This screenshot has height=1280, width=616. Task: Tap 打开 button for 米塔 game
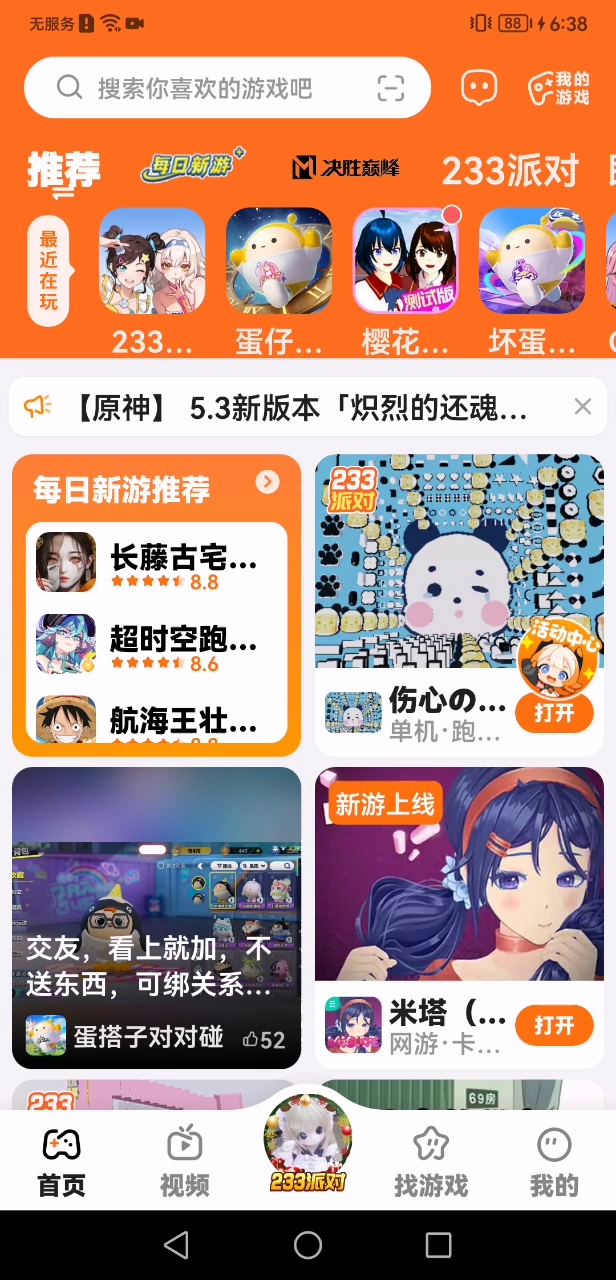[x=554, y=1025]
